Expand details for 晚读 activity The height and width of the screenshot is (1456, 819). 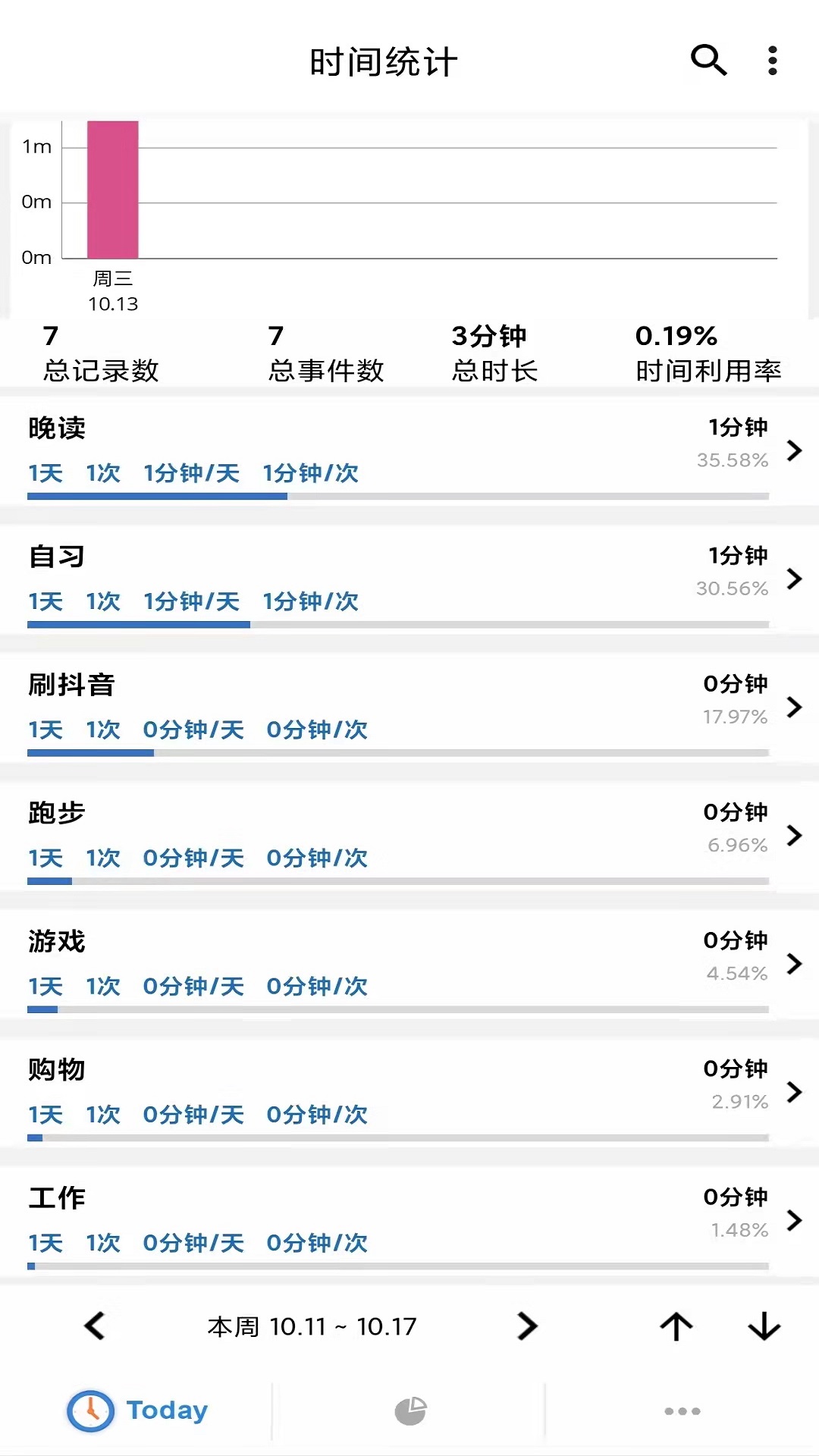point(793,450)
